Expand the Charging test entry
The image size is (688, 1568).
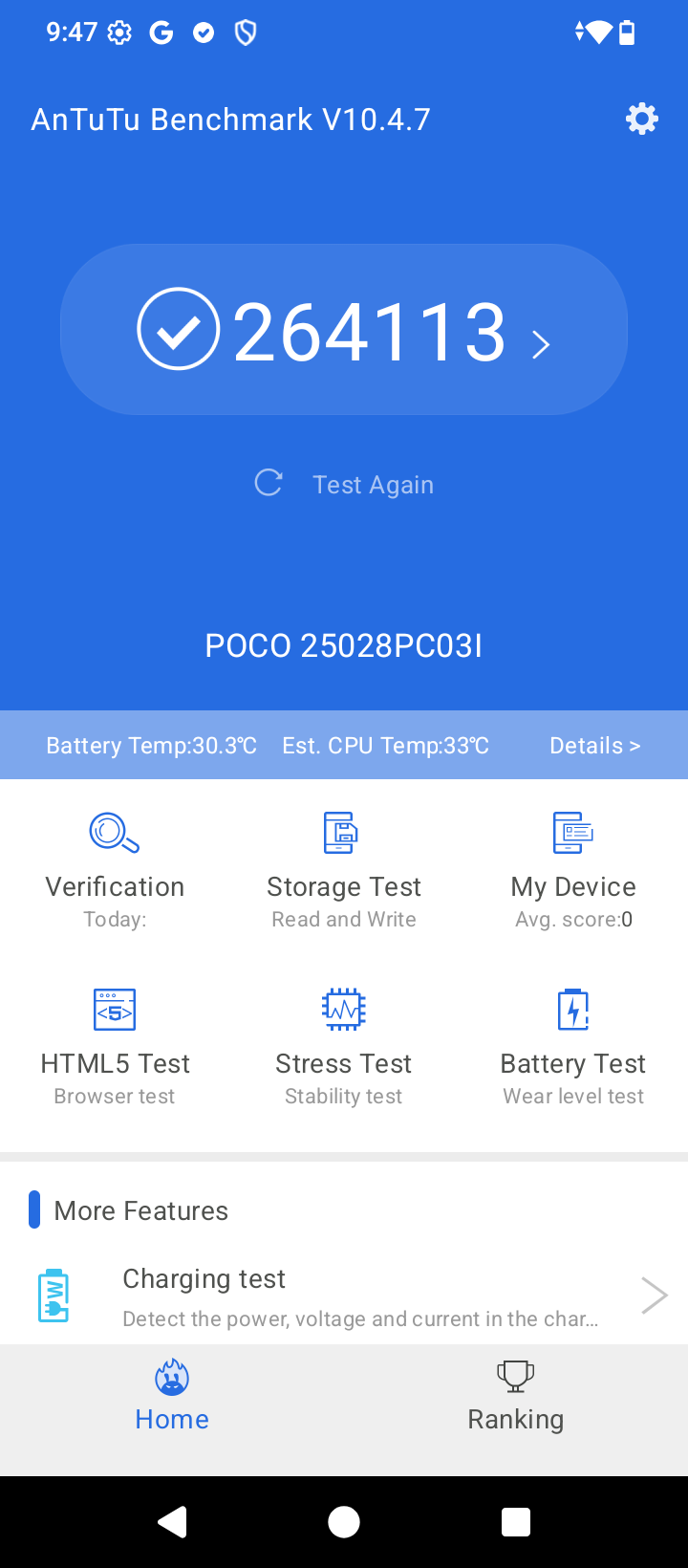tap(654, 1294)
